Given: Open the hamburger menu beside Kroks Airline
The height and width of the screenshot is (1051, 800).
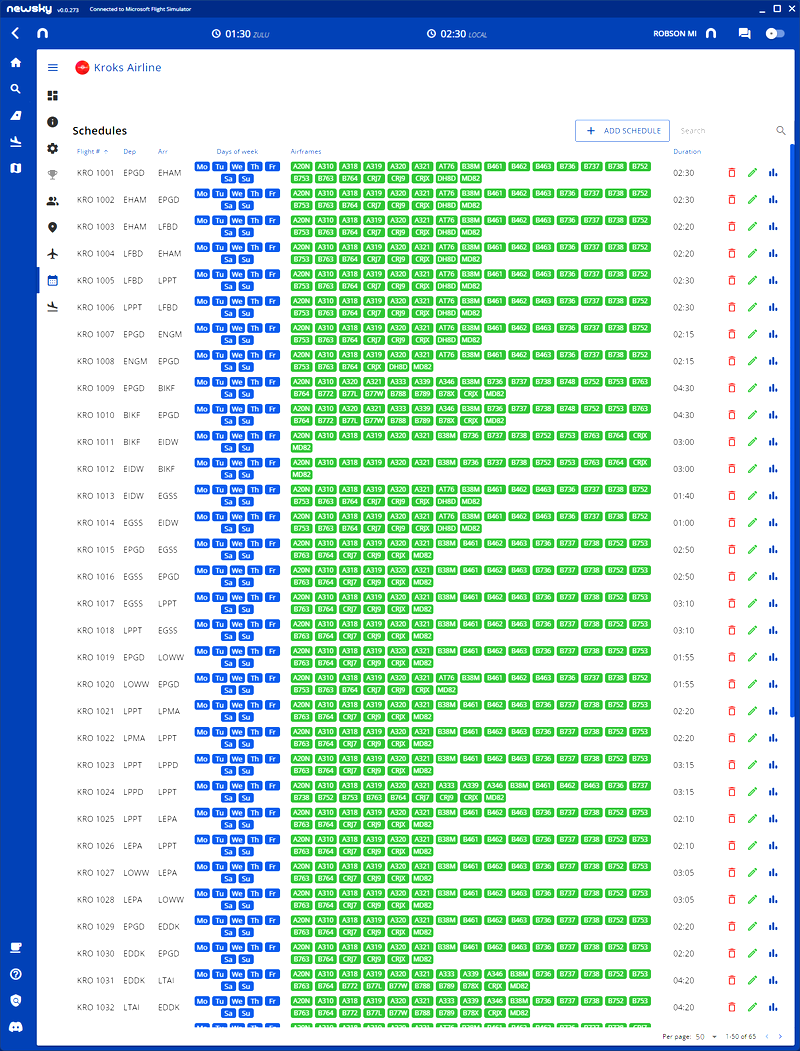Looking at the screenshot, I should (53, 68).
